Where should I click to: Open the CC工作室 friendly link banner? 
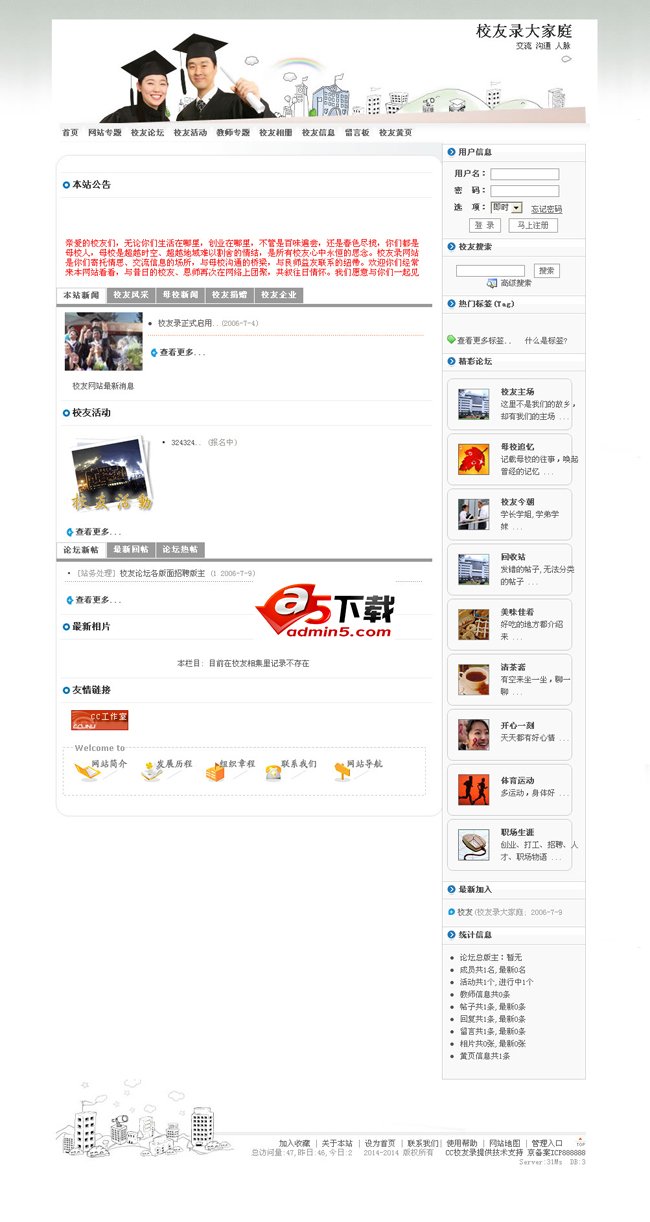tap(100, 719)
